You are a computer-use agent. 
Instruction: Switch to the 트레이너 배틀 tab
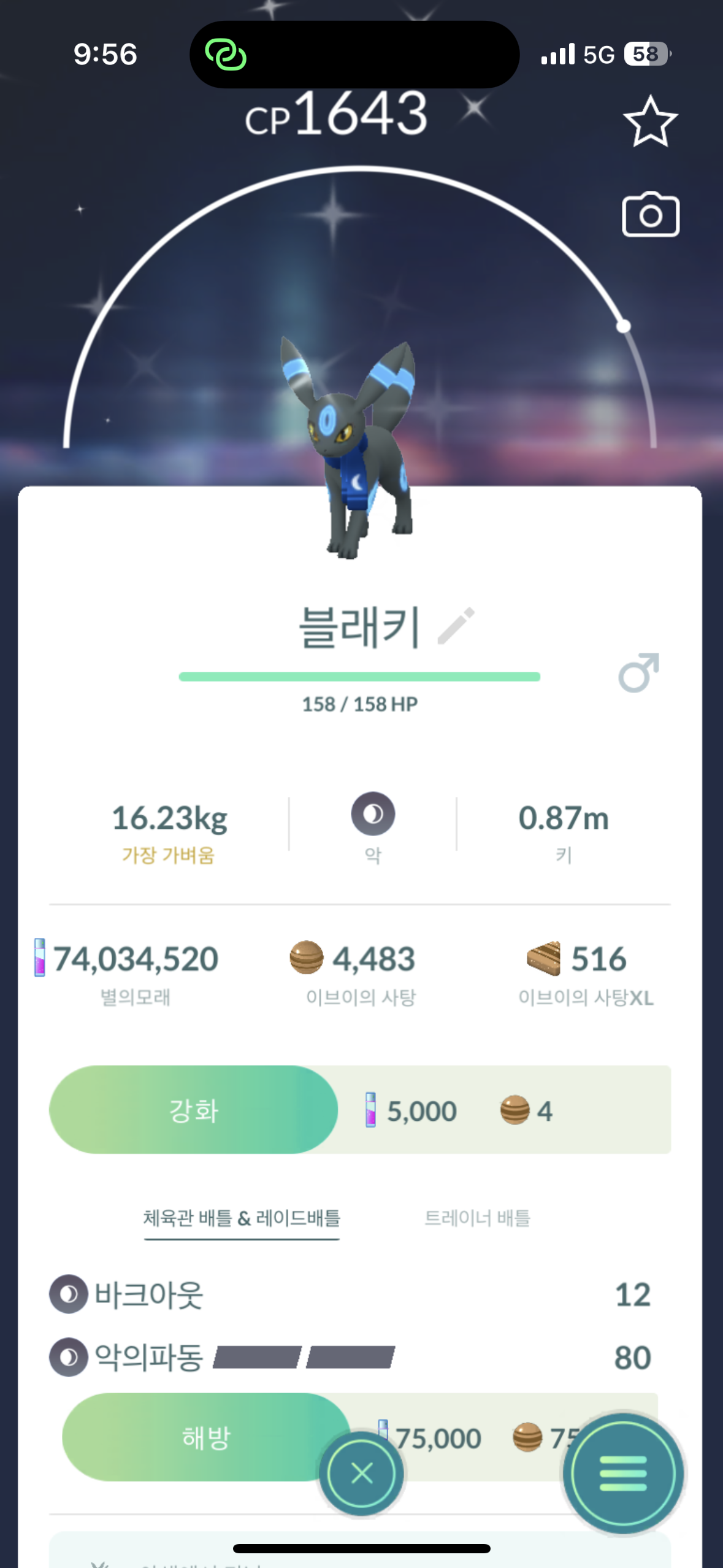[x=477, y=1218]
